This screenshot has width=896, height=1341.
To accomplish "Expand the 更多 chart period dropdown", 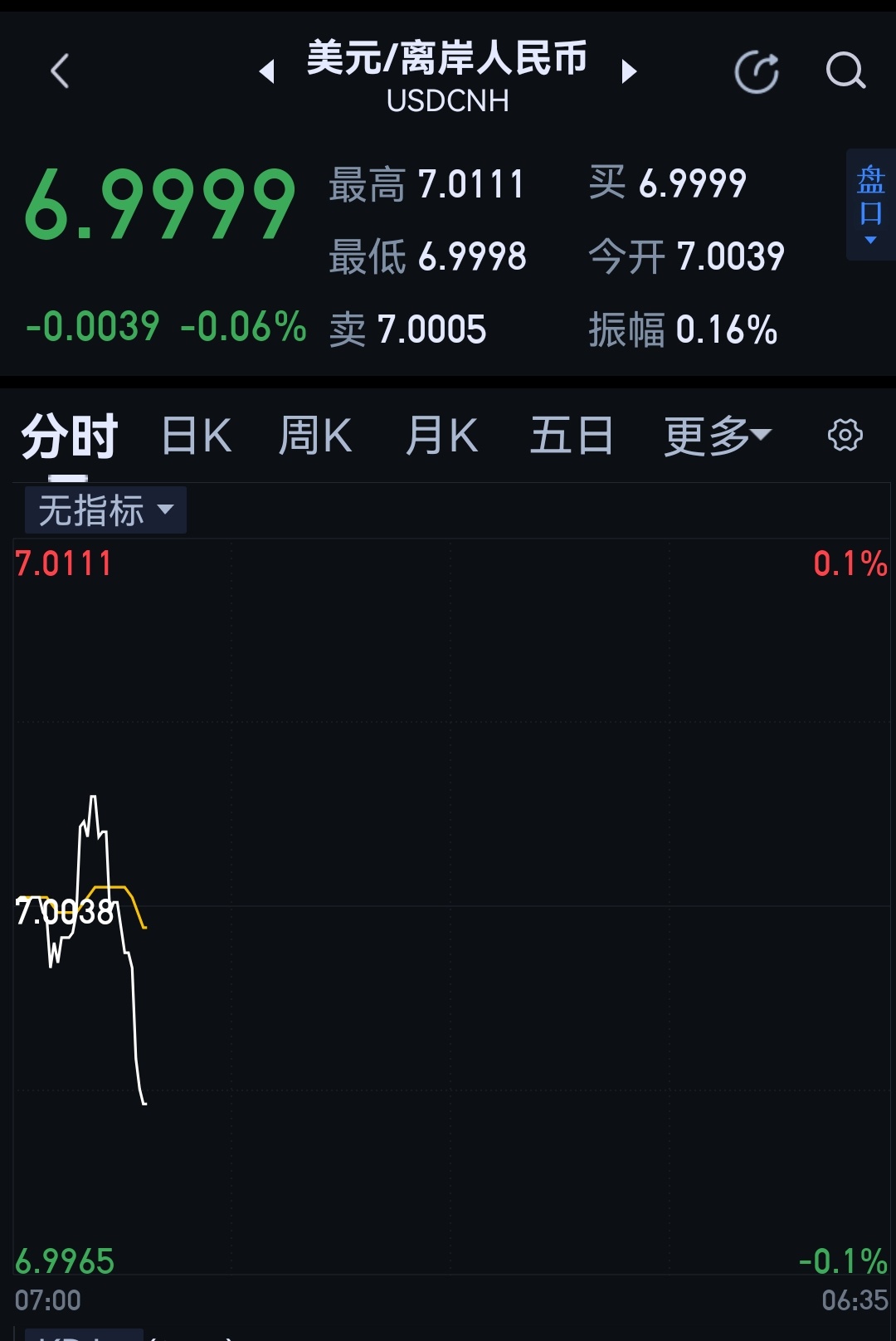I will 715,435.
